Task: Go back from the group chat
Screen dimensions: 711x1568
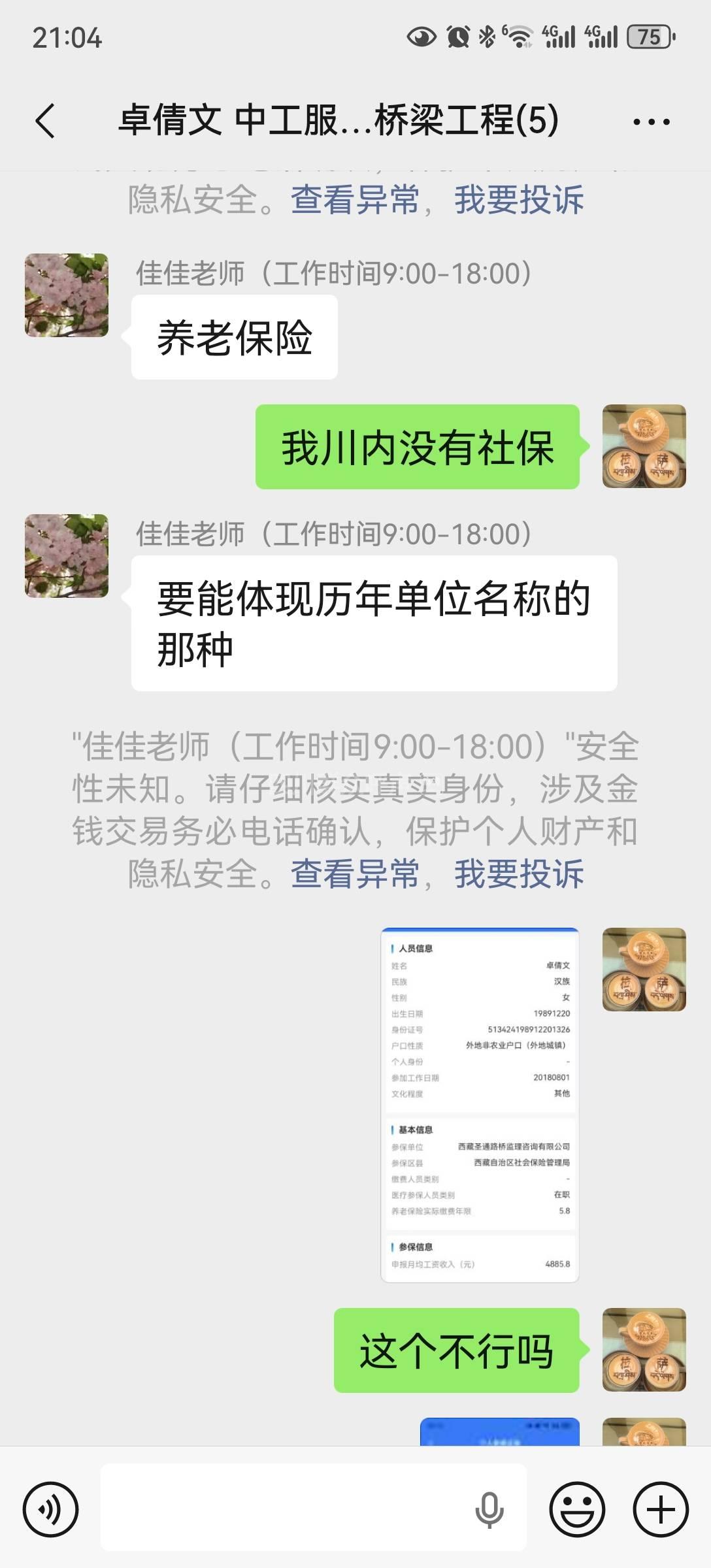Action: (x=45, y=121)
